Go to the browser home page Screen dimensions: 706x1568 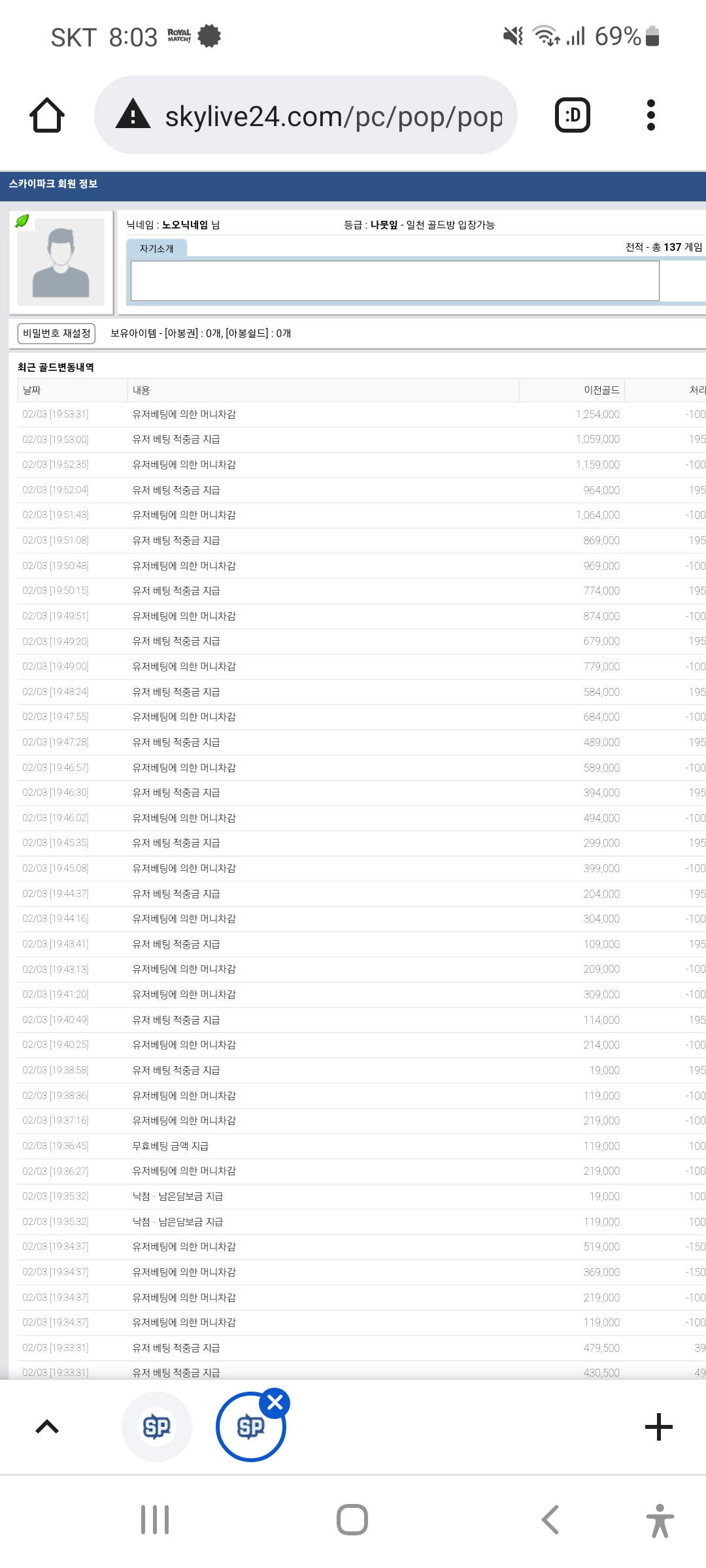point(47,116)
